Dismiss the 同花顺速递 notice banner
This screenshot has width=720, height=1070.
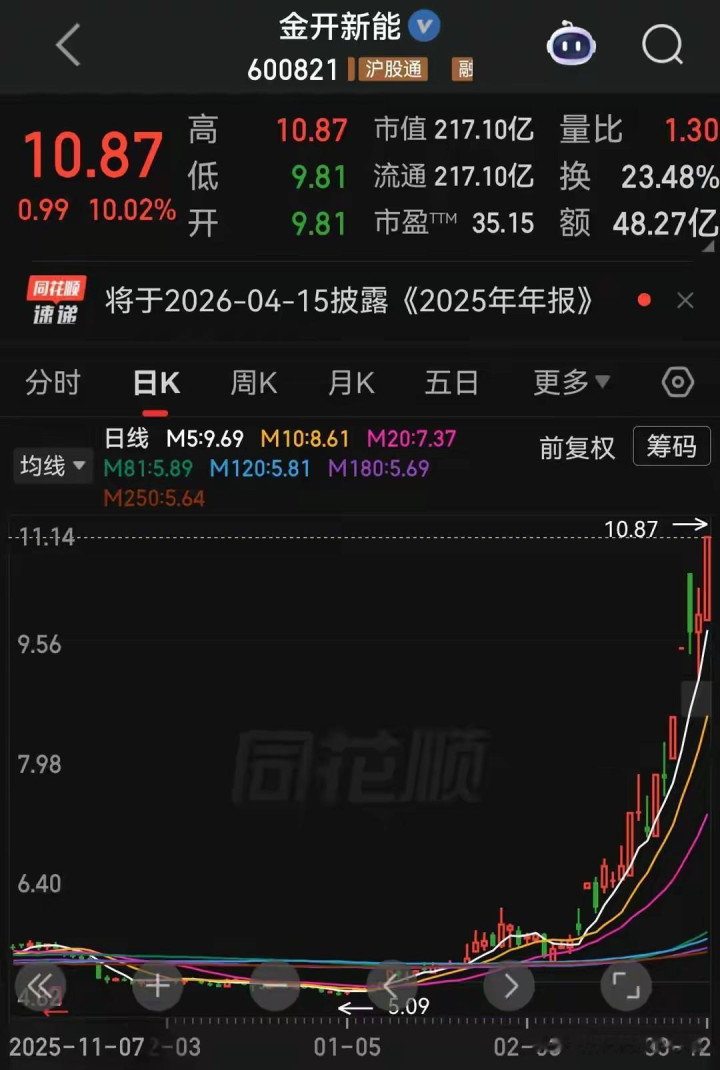tap(685, 300)
